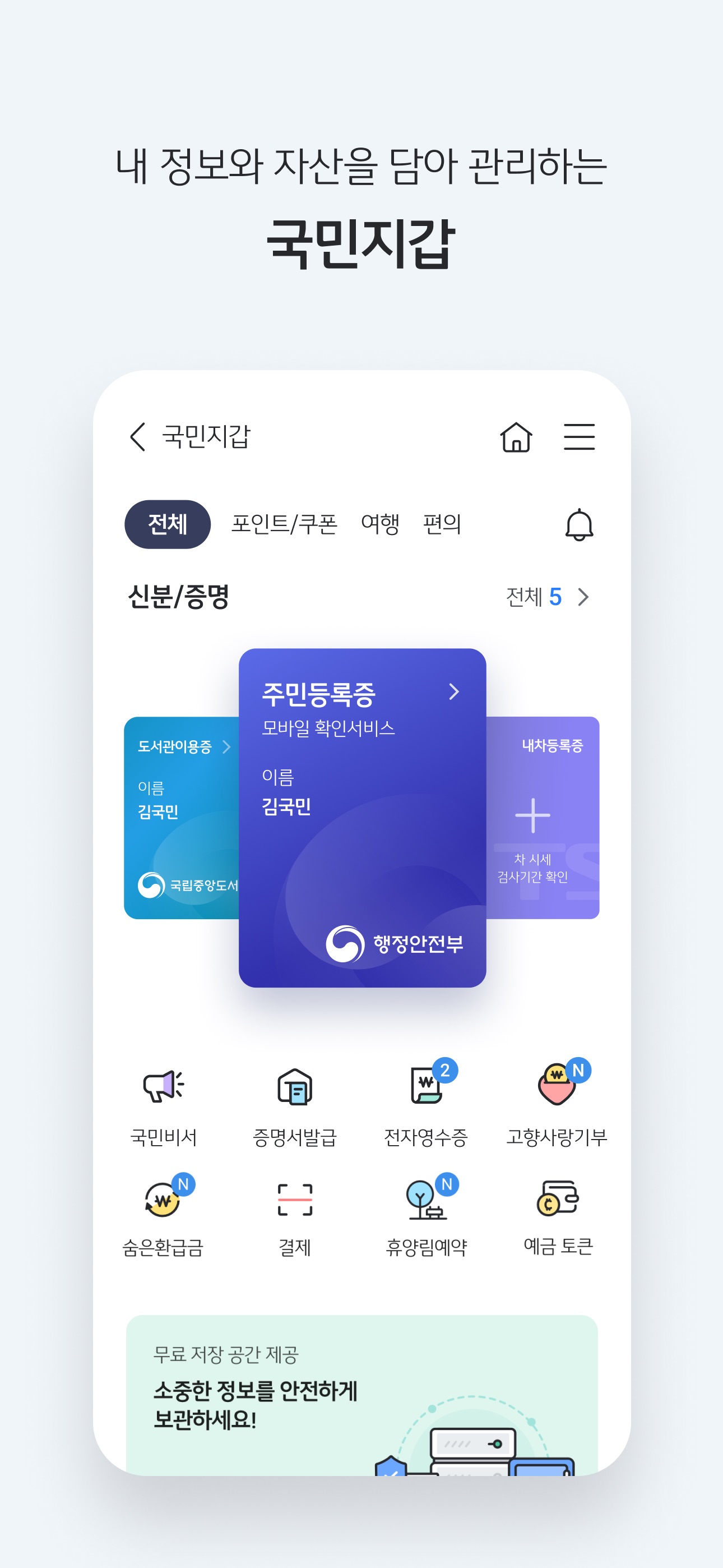Select the 전체 filter pill
723x1568 pixels.
[x=169, y=524]
